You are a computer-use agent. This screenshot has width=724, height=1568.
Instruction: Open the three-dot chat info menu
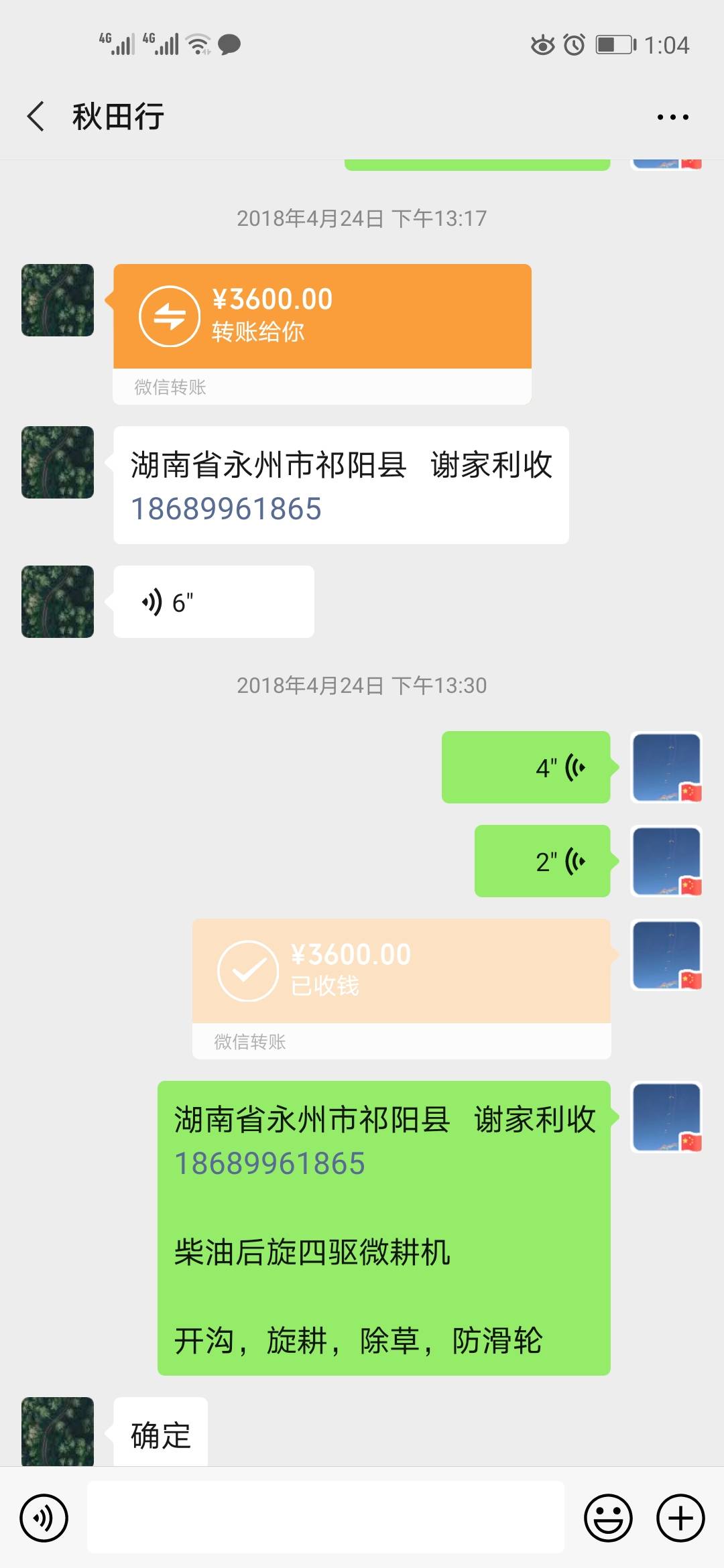click(672, 117)
